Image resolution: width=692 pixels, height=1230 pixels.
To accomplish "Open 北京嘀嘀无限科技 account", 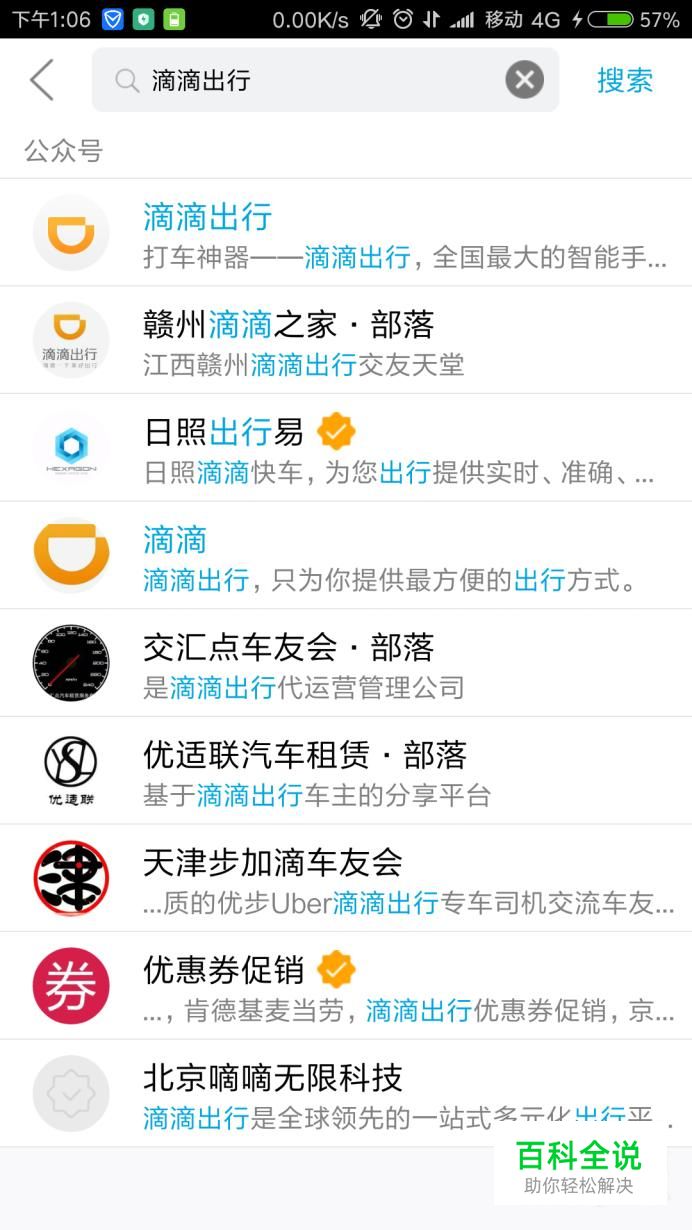I will 346,1093.
